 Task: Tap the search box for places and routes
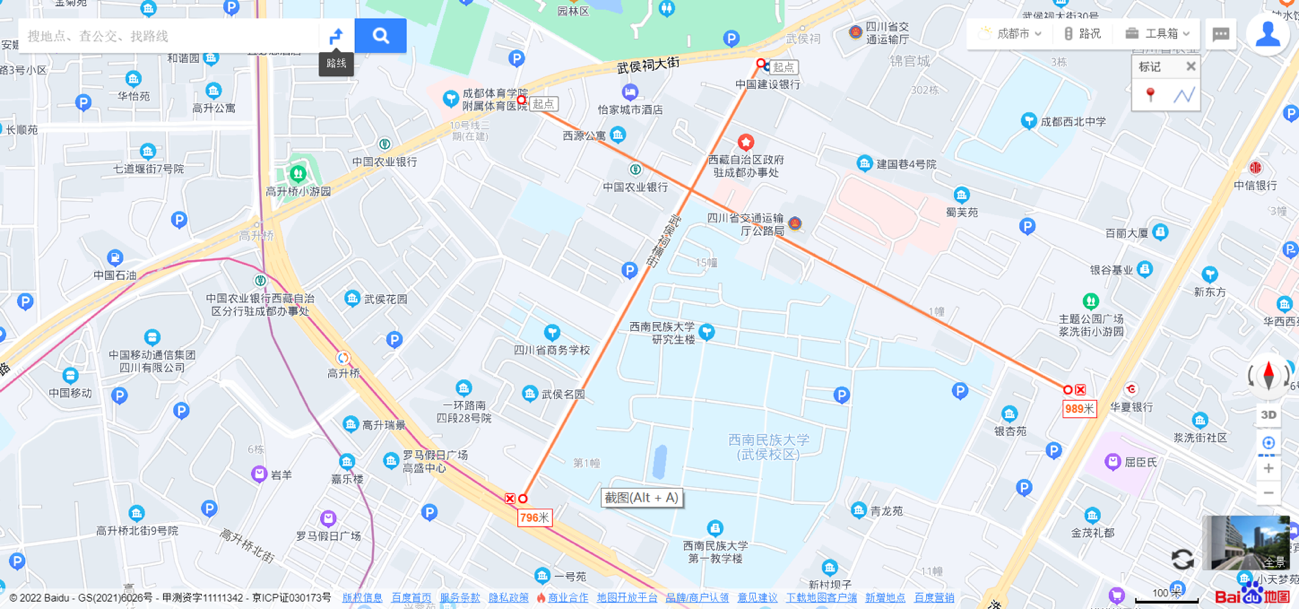pos(168,36)
